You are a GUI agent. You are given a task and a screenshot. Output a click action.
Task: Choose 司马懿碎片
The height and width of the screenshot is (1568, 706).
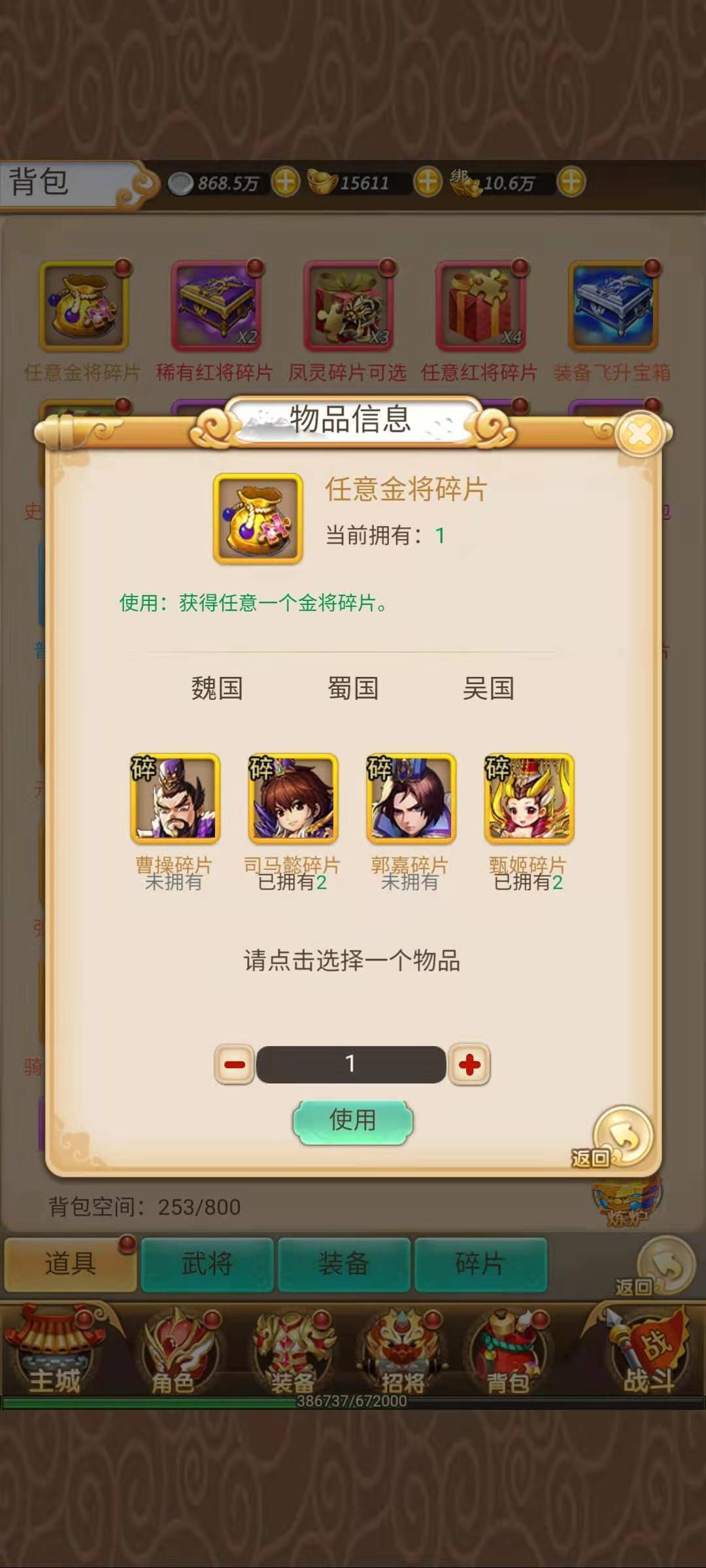[293, 798]
